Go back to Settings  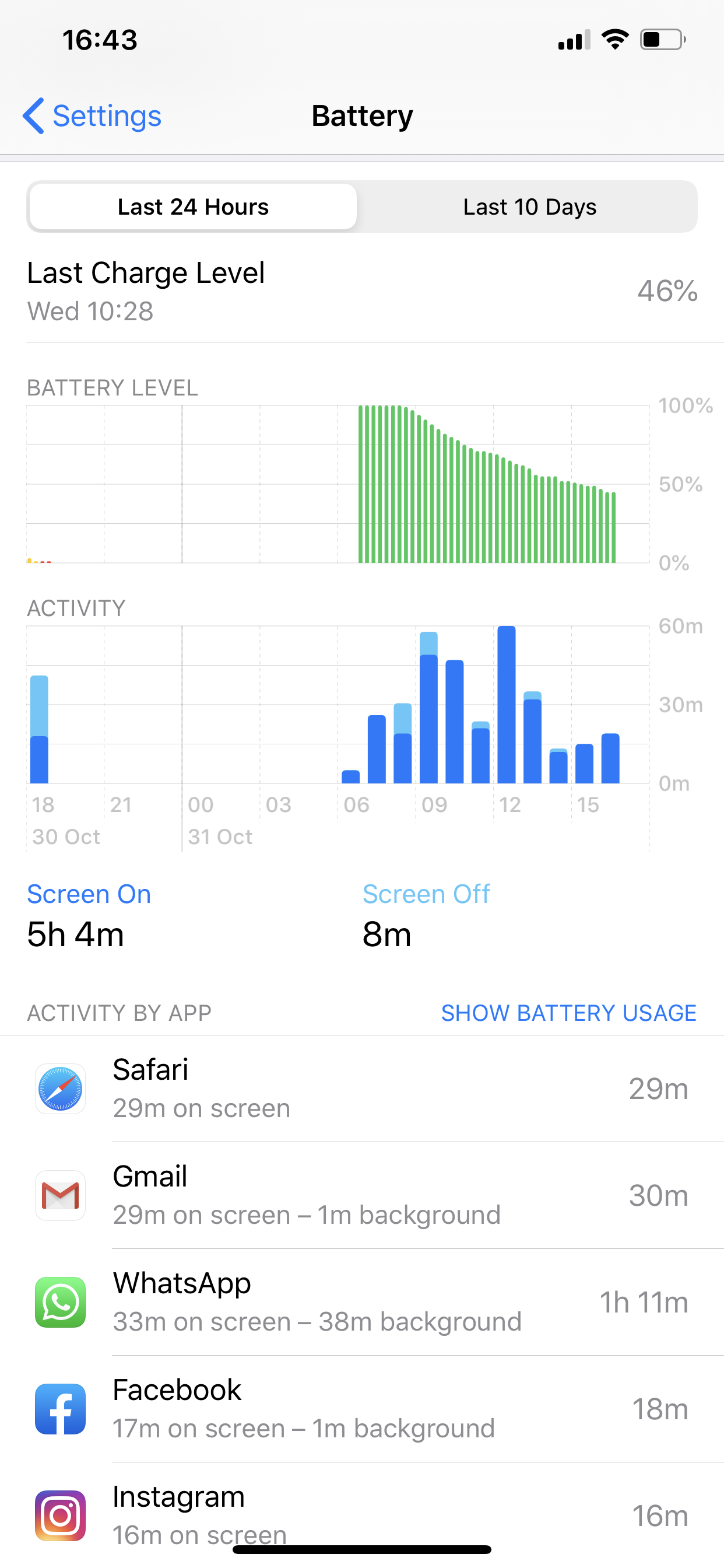click(x=93, y=116)
